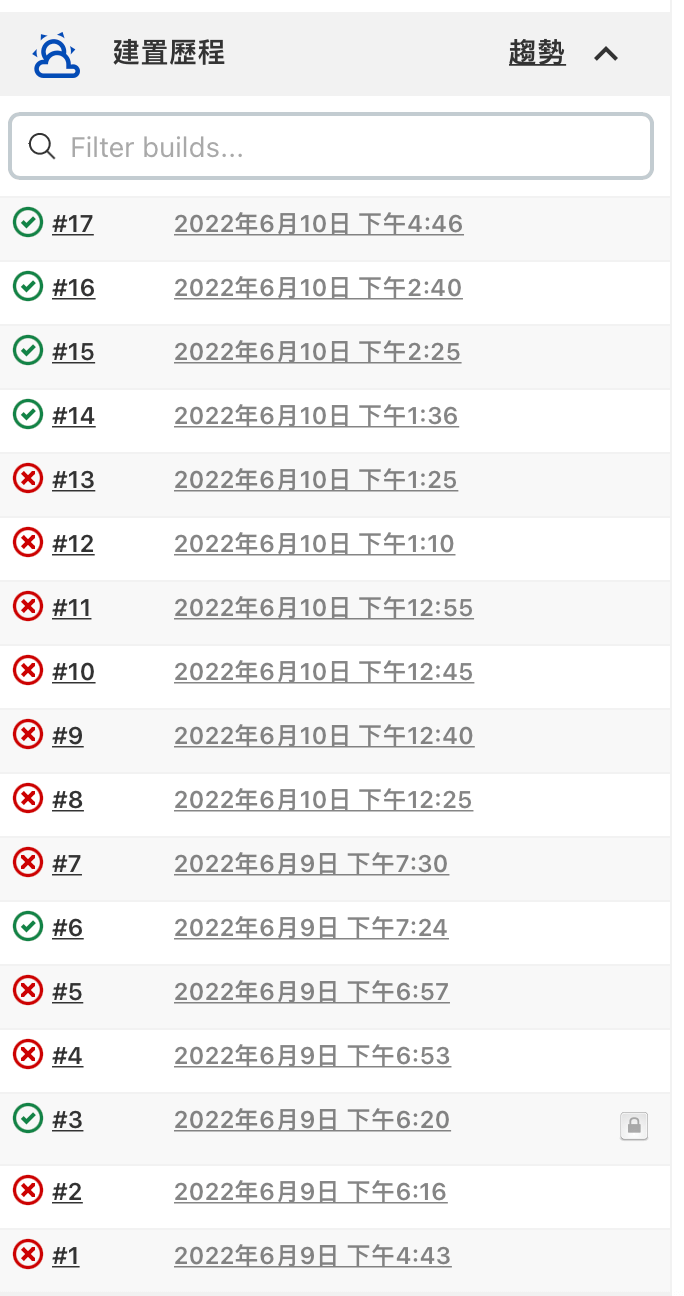Select the 下午1:10 timestamp of build #12
684x1296 pixels.
point(314,544)
